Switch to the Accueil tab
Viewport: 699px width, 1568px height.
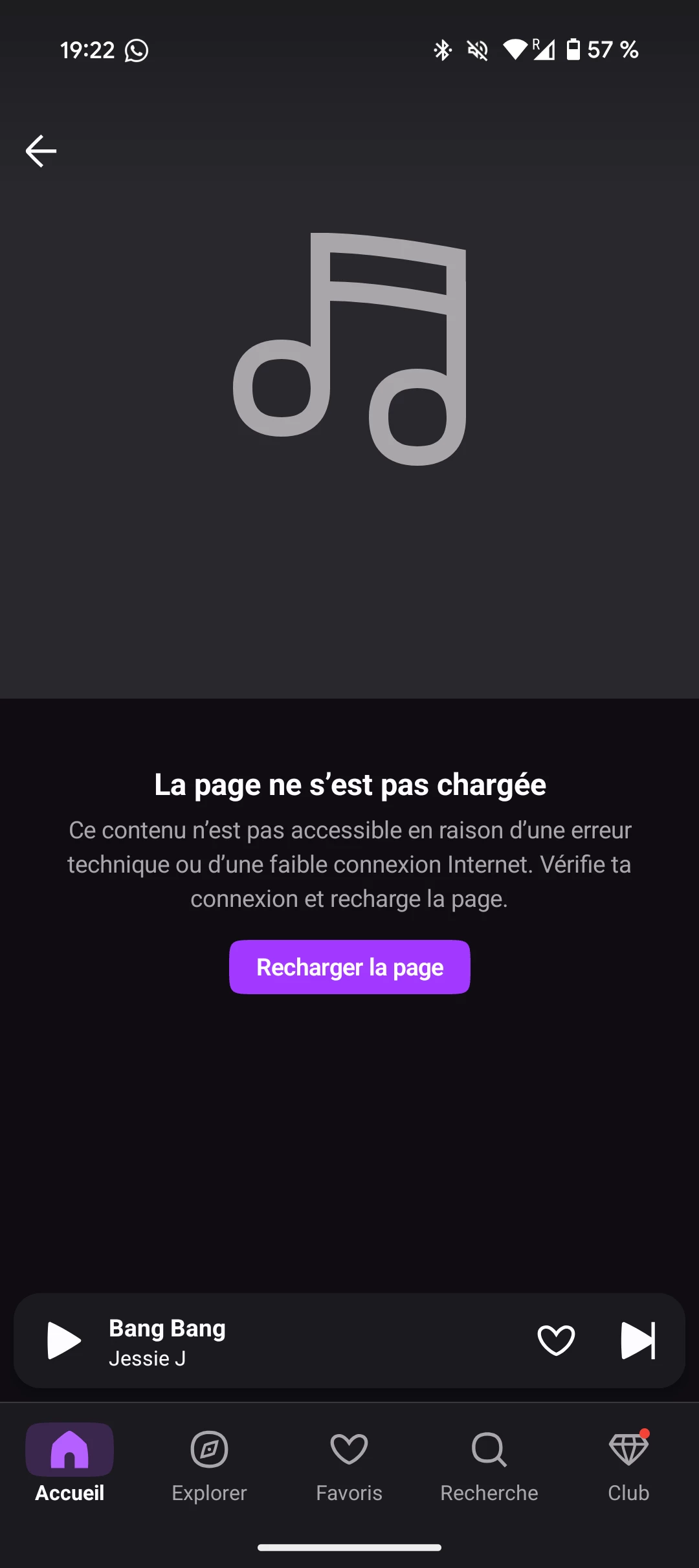pyautogui.click(x=70, y=1465)
